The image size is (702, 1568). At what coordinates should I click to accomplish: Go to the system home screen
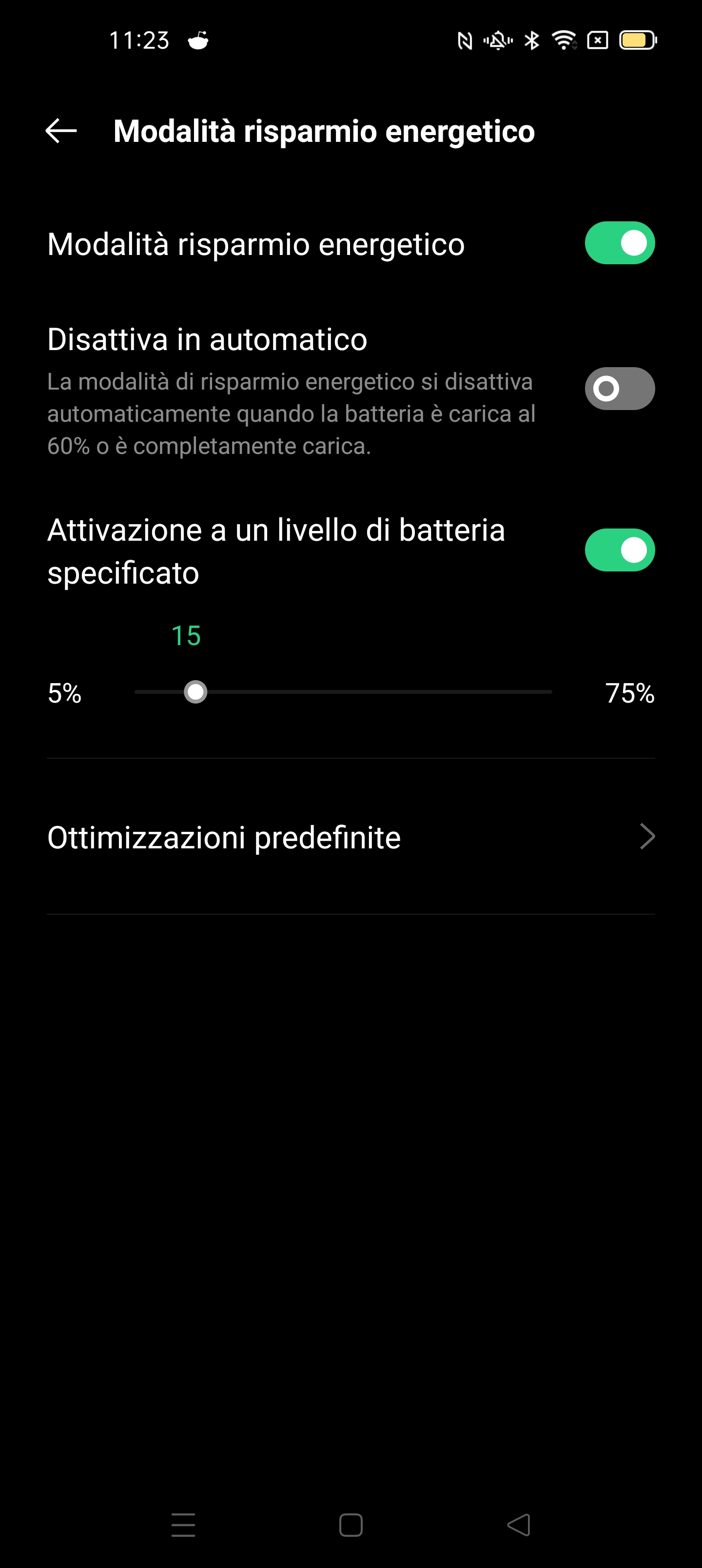pos(351,1525)
